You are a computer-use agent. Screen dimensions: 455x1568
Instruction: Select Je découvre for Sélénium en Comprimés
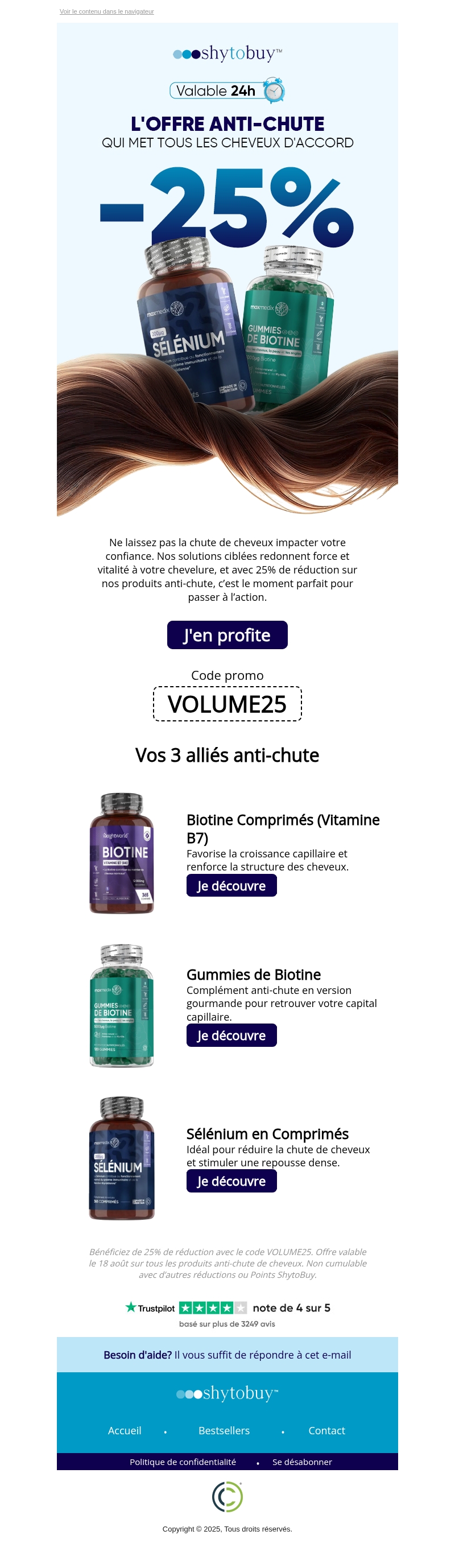coord(231,1181)
